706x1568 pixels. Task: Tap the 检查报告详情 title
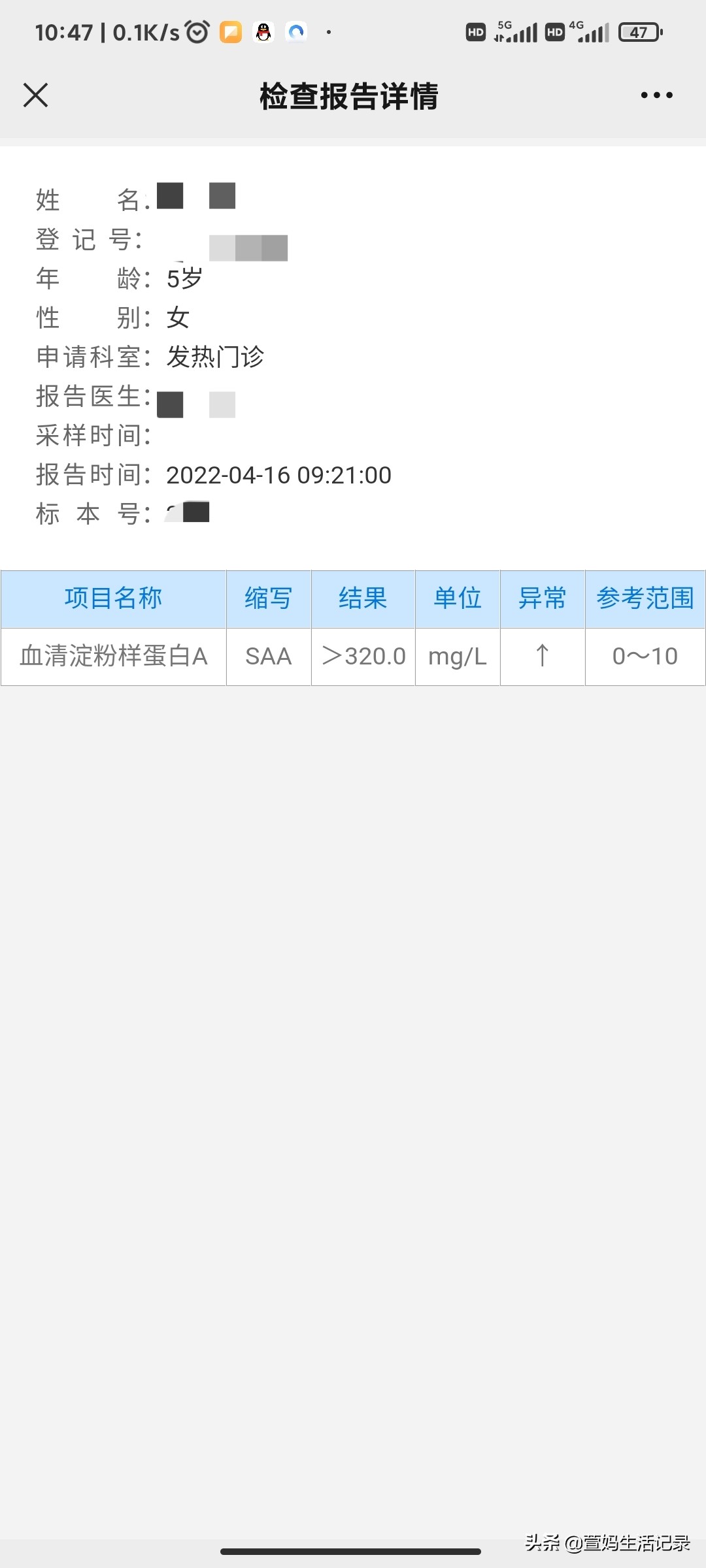coord(348,95)
